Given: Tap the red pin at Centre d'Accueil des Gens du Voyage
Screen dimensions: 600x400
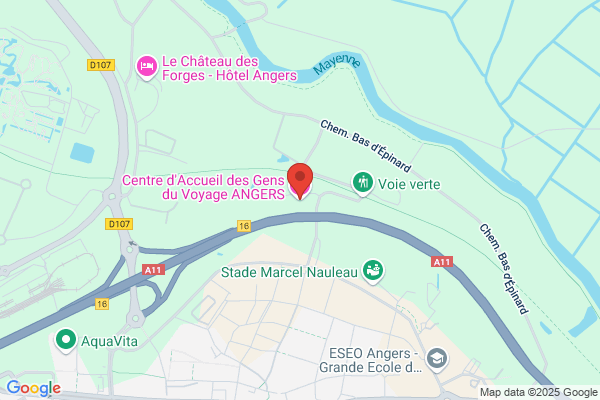Looking at the screenshot, I should coord(300,181).
